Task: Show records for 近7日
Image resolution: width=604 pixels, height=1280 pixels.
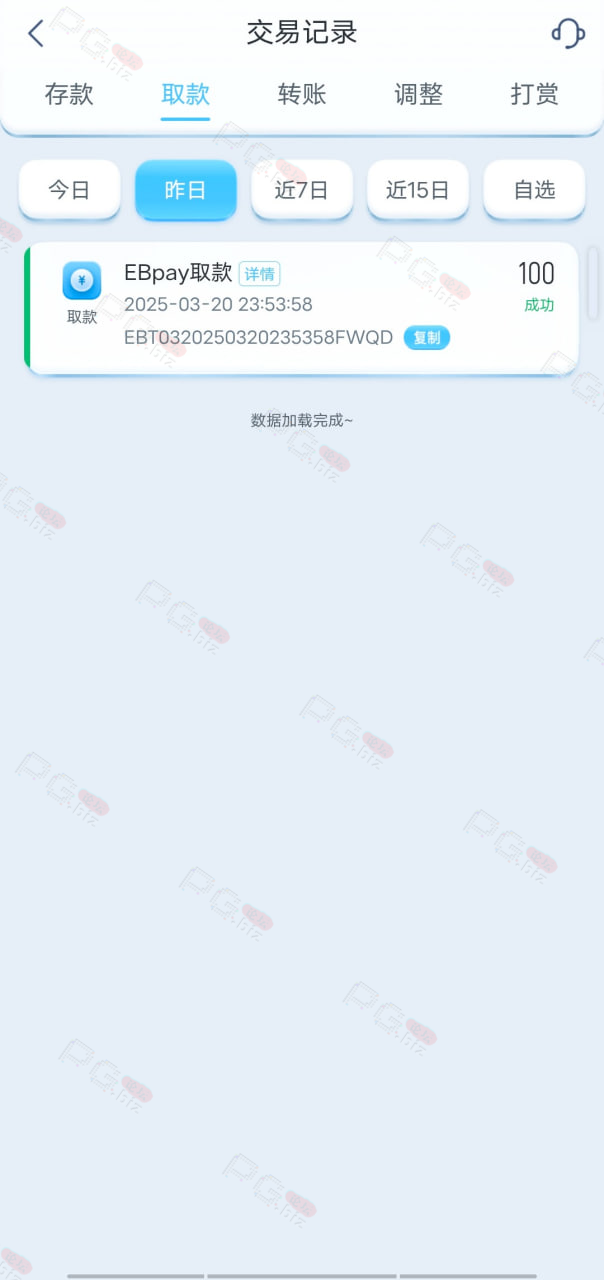Action: point(302,190)
